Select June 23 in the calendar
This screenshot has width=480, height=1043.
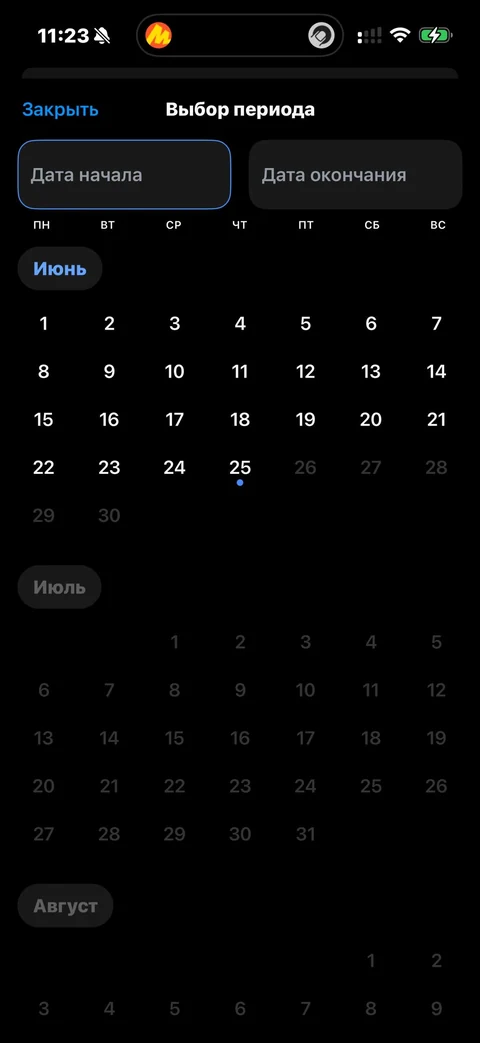[x=109, y=468]
